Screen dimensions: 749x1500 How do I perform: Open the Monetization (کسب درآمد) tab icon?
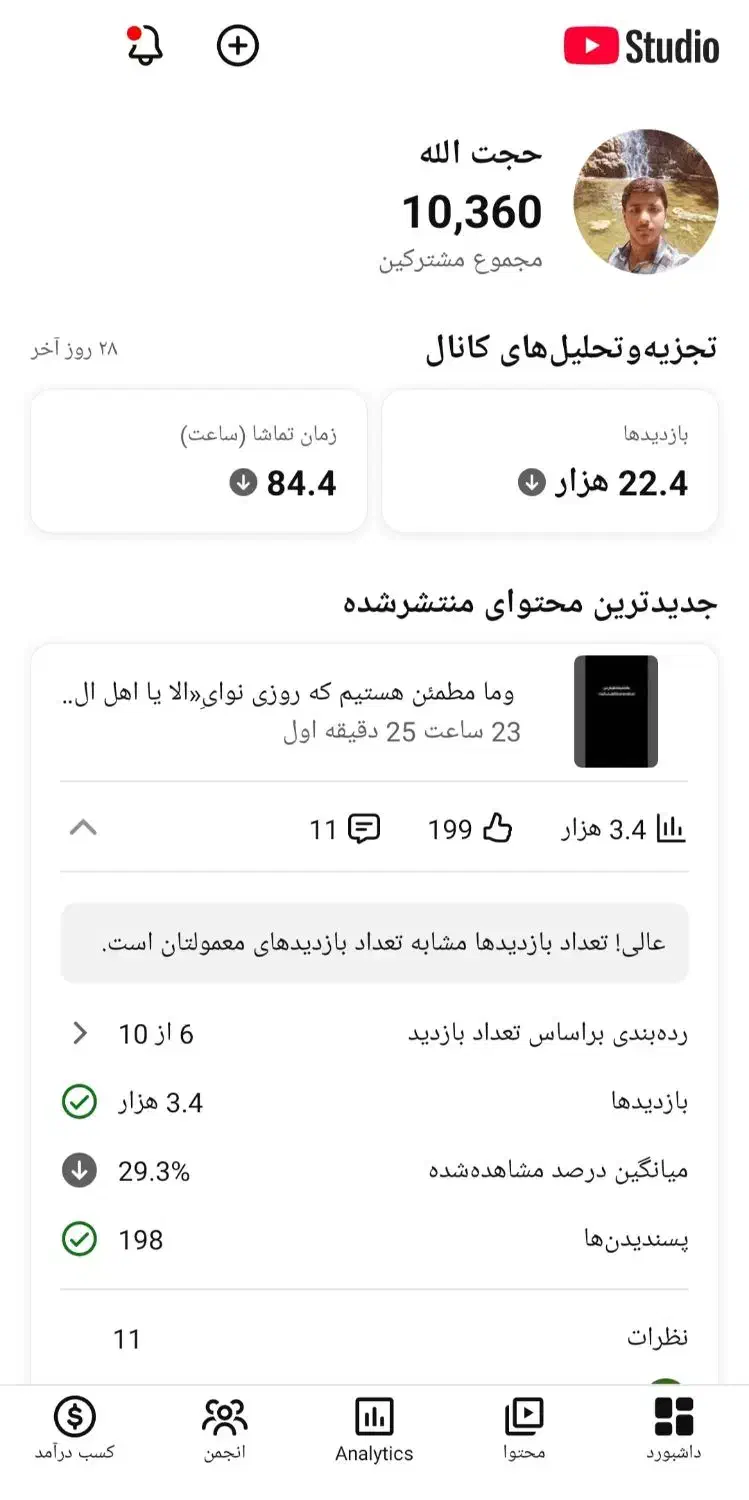(75, 1415)
